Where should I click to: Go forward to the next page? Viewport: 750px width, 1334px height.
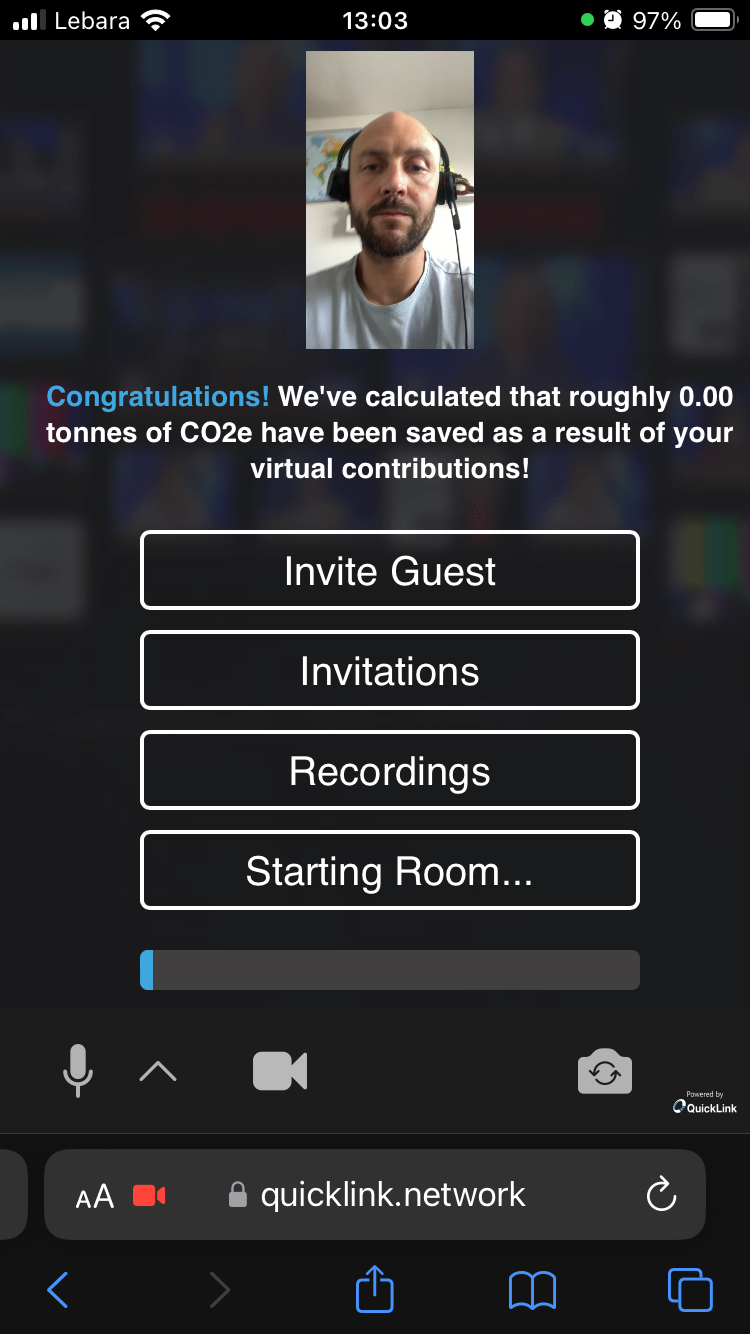point(219,1289)
